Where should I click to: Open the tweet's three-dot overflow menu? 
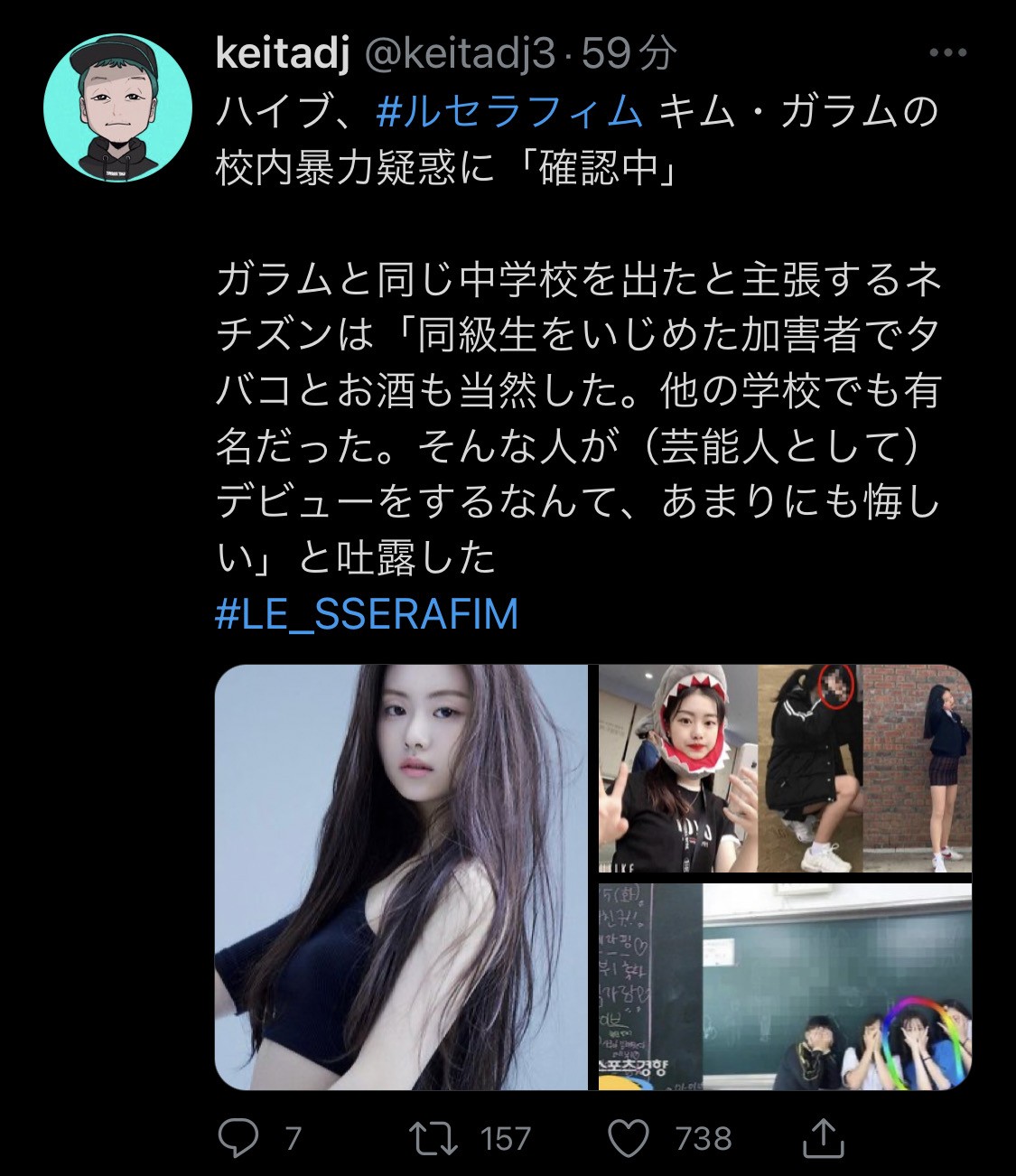point(947,53)
